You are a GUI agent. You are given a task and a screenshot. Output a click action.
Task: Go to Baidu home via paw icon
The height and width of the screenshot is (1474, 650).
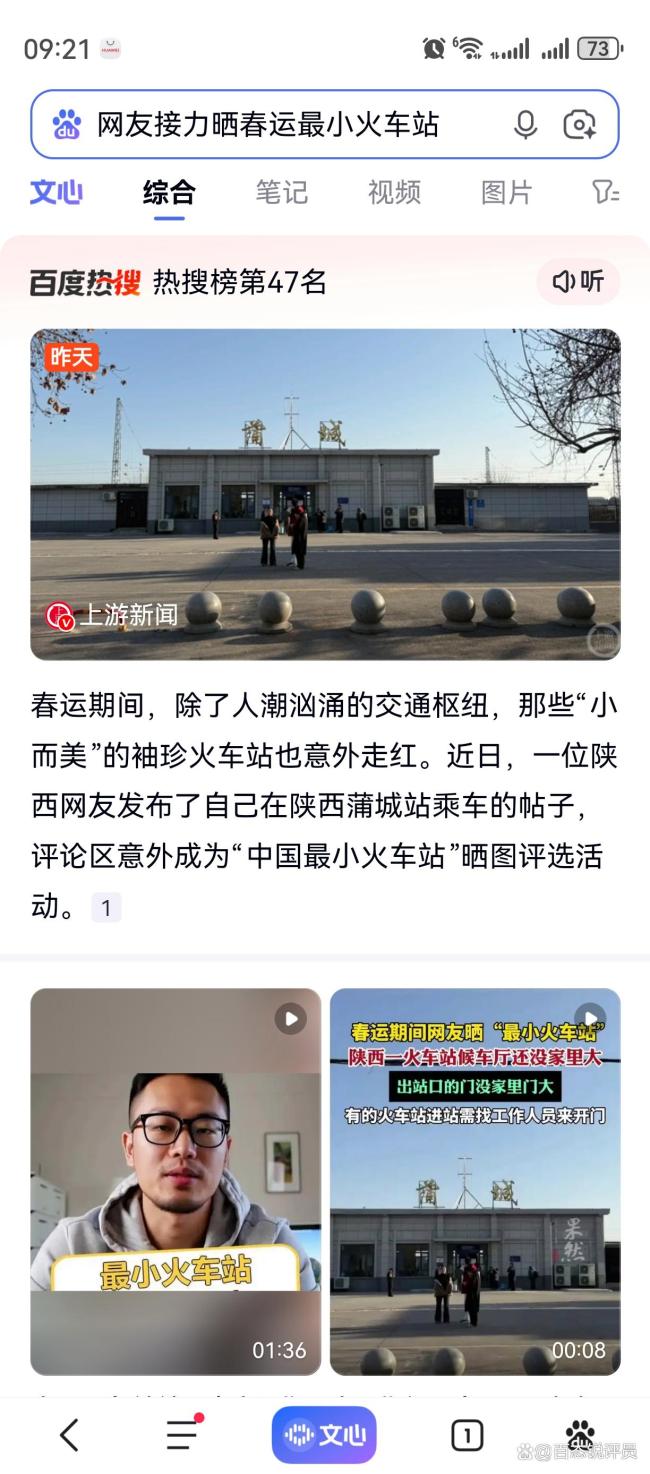[580, 1432]
